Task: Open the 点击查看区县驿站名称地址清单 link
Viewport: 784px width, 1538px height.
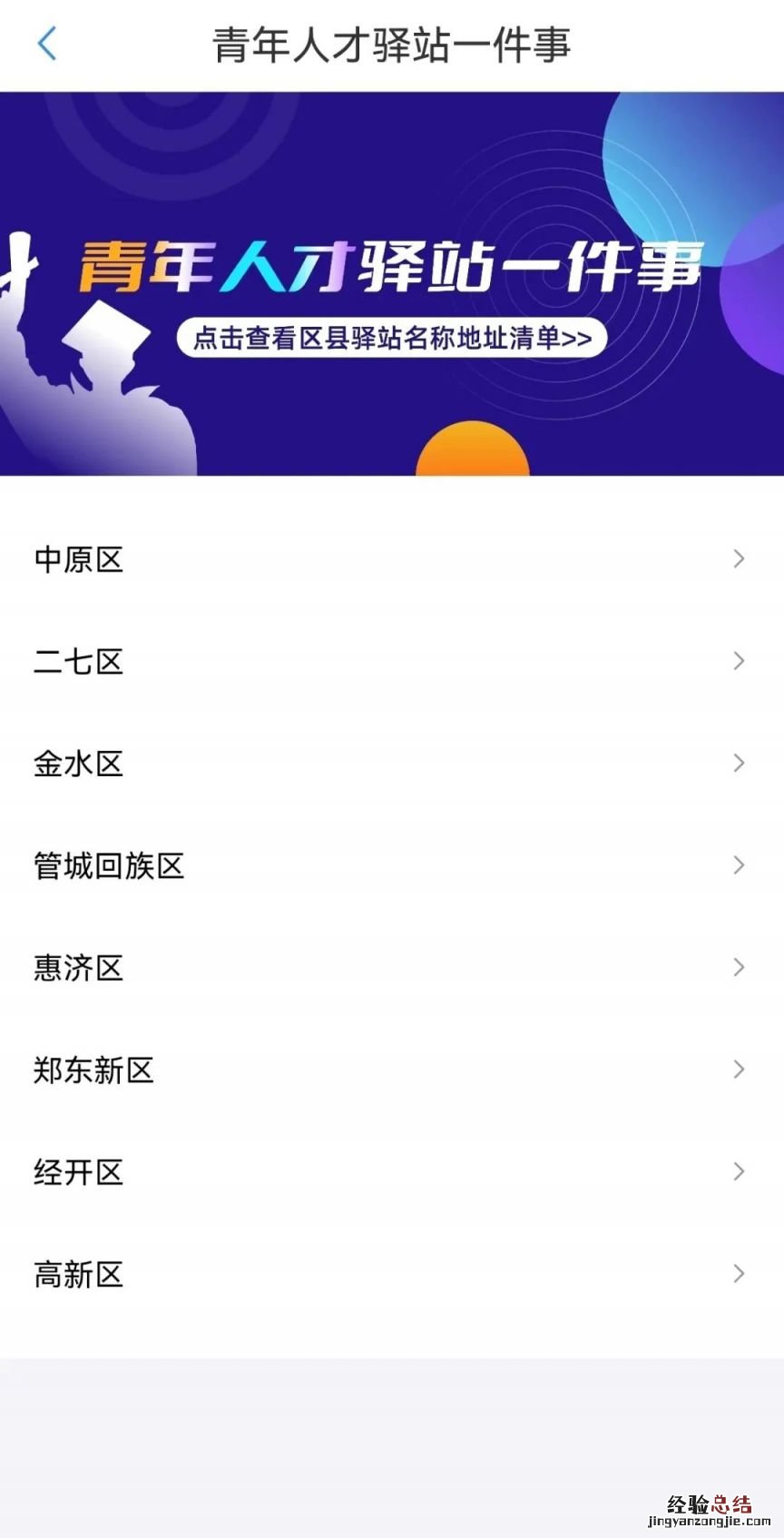Action: click(x=392, y=339)
